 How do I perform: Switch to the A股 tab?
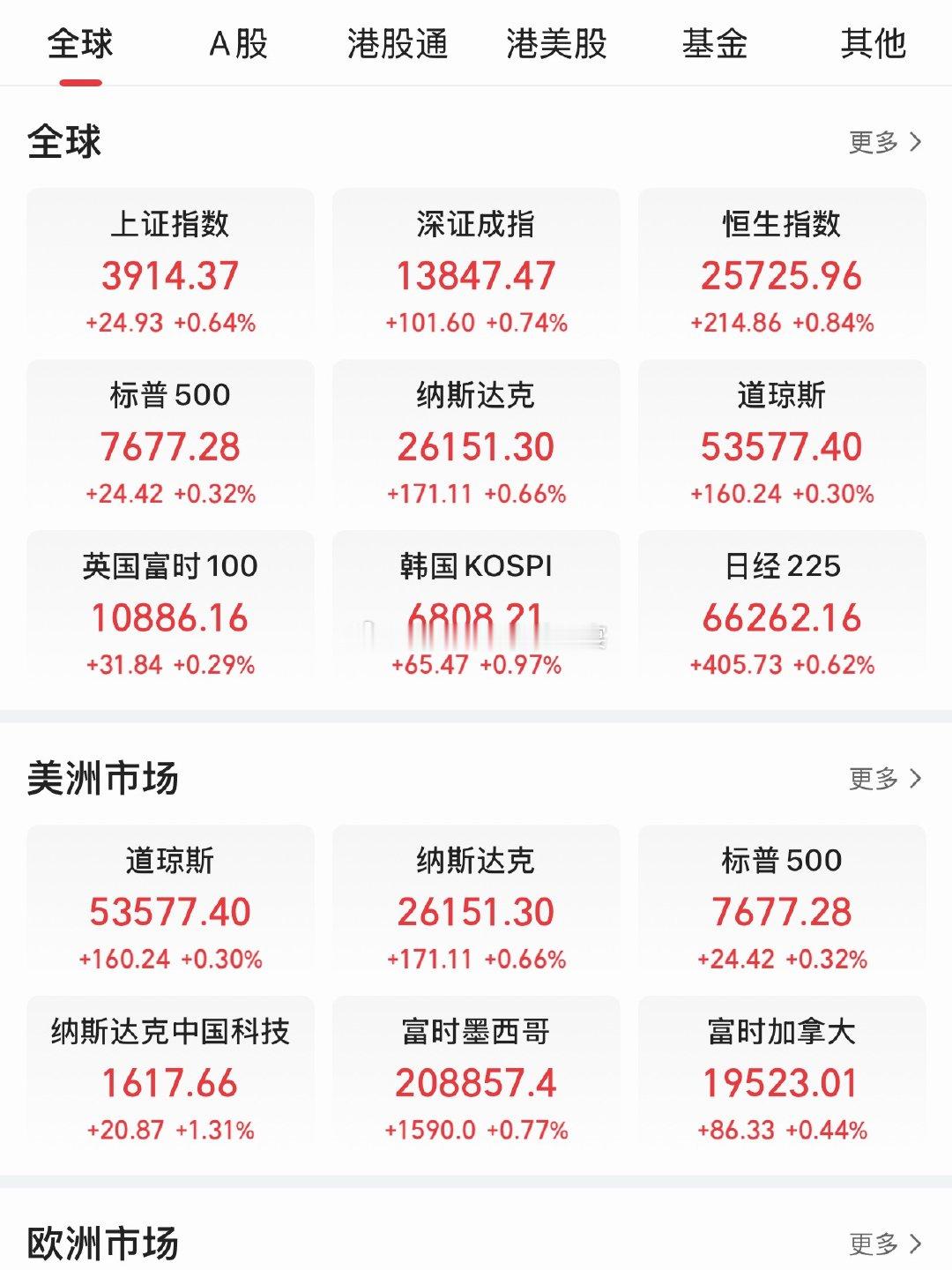coord(239,44)
